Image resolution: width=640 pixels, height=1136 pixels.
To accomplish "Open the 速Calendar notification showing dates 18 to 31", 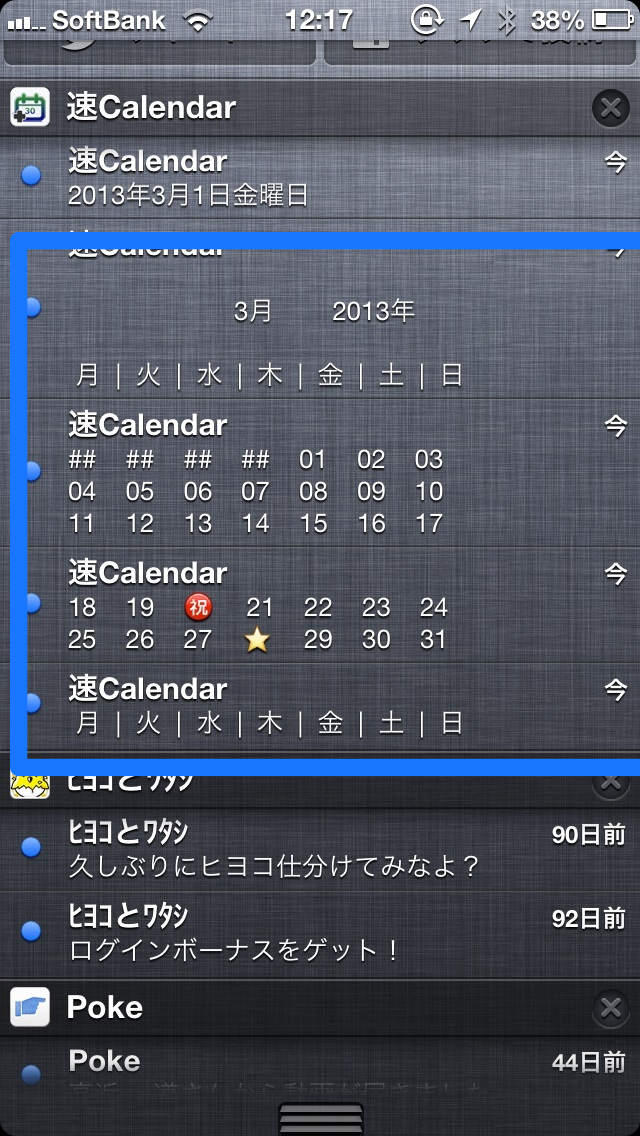I will 320,605.
